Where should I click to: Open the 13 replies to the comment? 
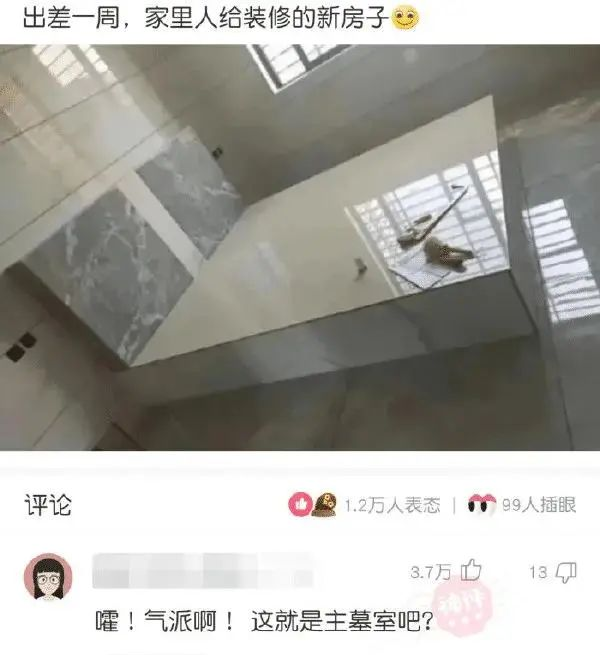(x=565, y=571)
